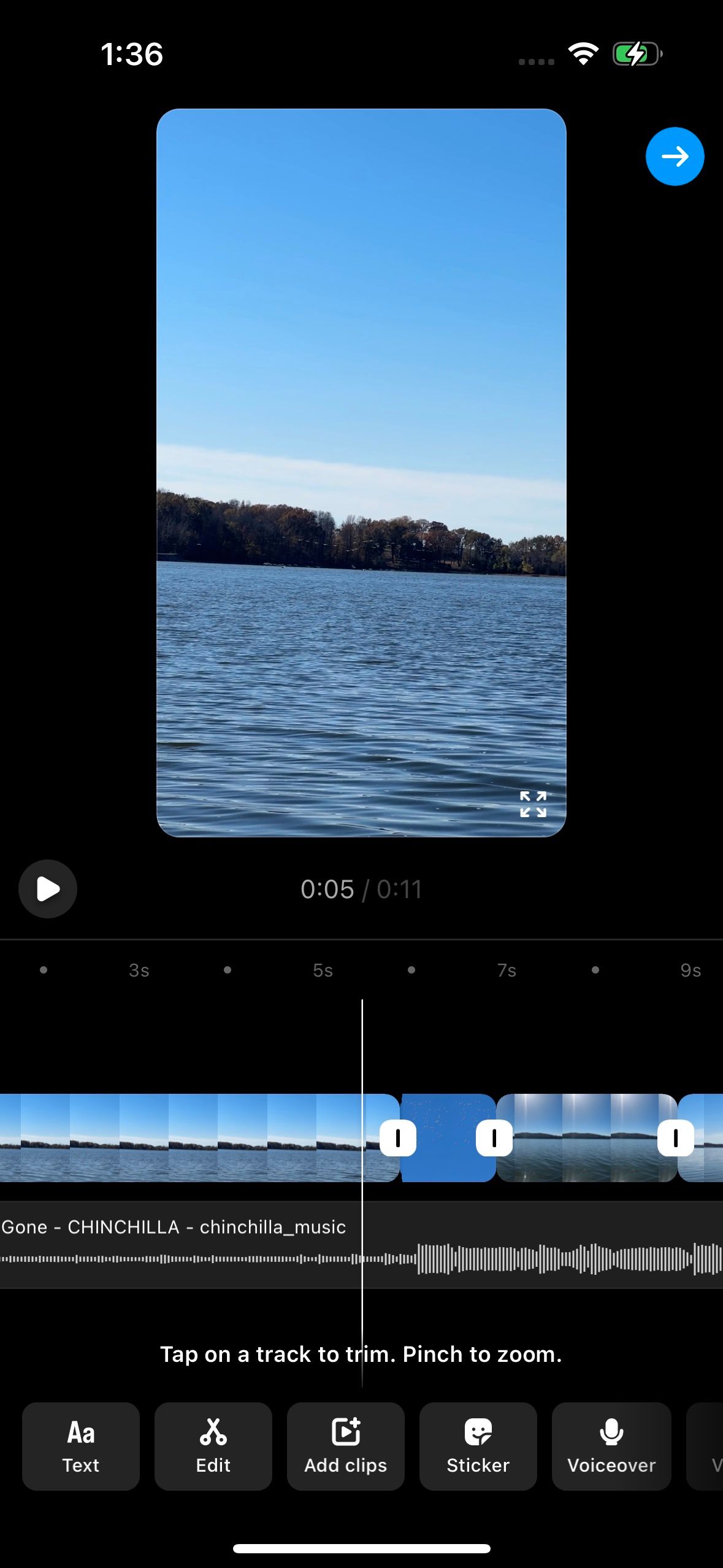The height and width of the screenshot is (1568, 723).
Task: Tap the Wi-Fi icon in the status bar
Action: pyautogui.click(x=583, y=54)
